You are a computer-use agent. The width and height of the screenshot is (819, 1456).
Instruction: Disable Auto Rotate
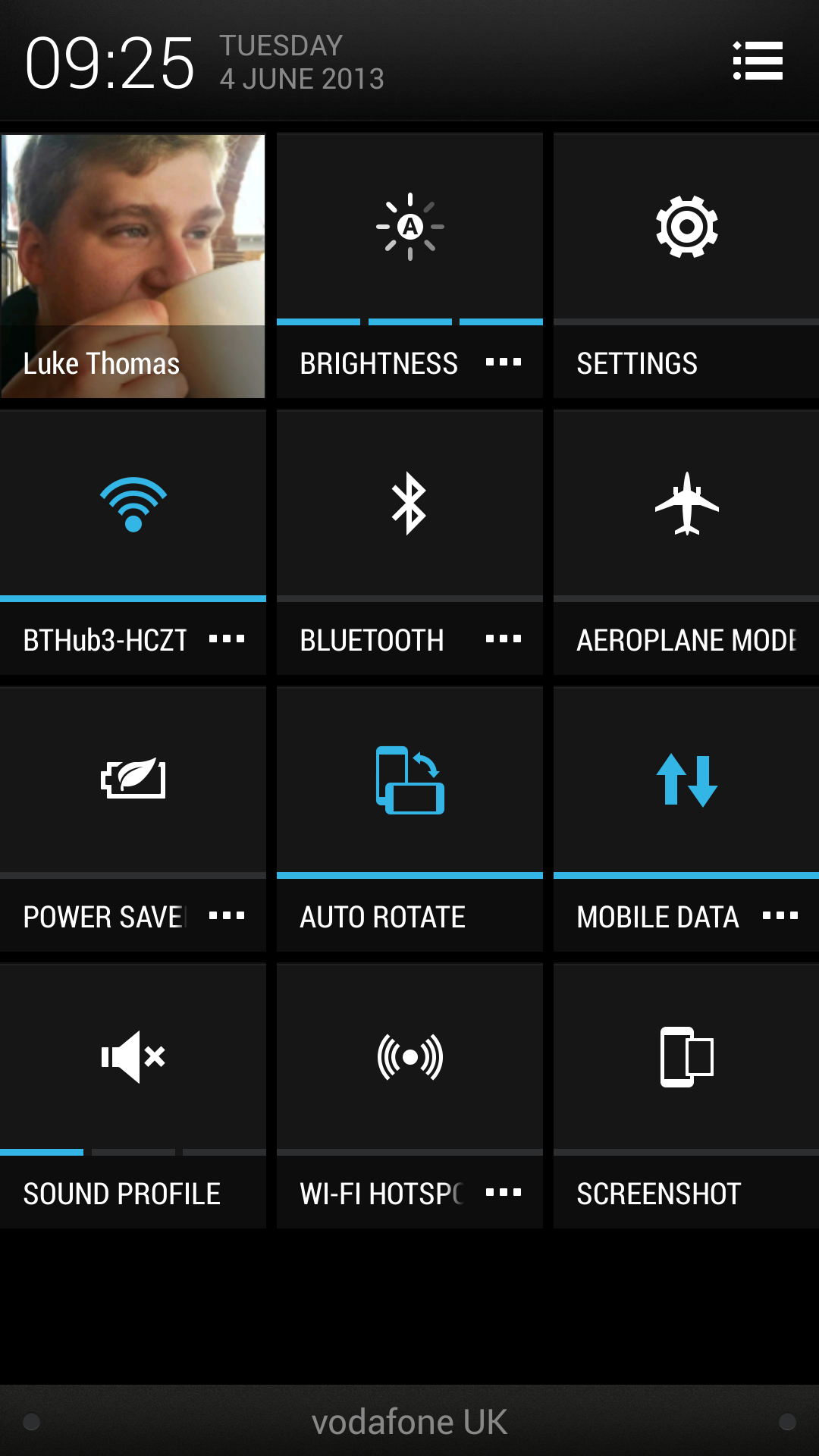coord(409,780)
